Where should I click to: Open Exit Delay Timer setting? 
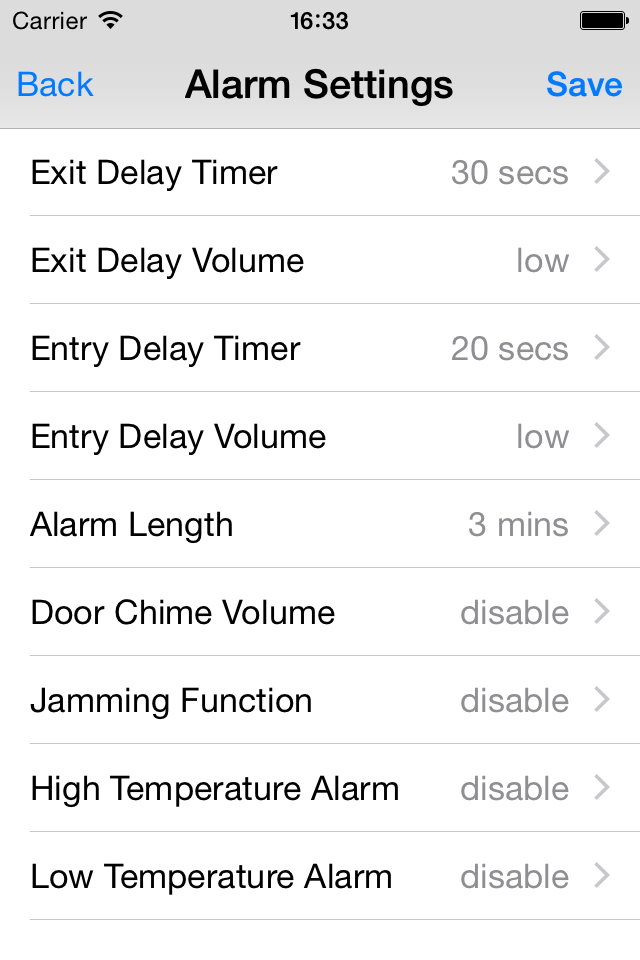pos(320,173)
